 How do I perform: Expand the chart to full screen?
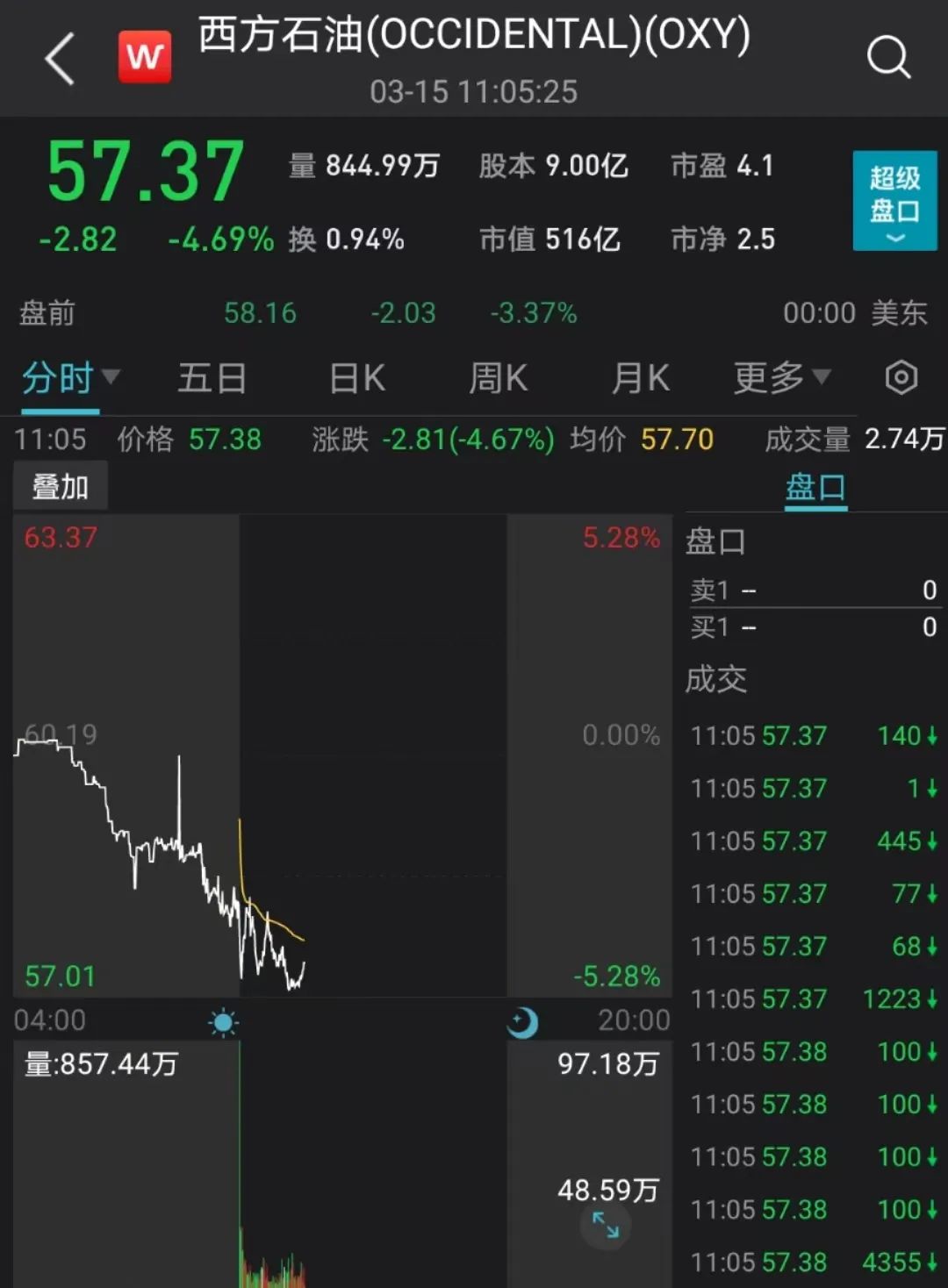click(x=606, y=1225)
